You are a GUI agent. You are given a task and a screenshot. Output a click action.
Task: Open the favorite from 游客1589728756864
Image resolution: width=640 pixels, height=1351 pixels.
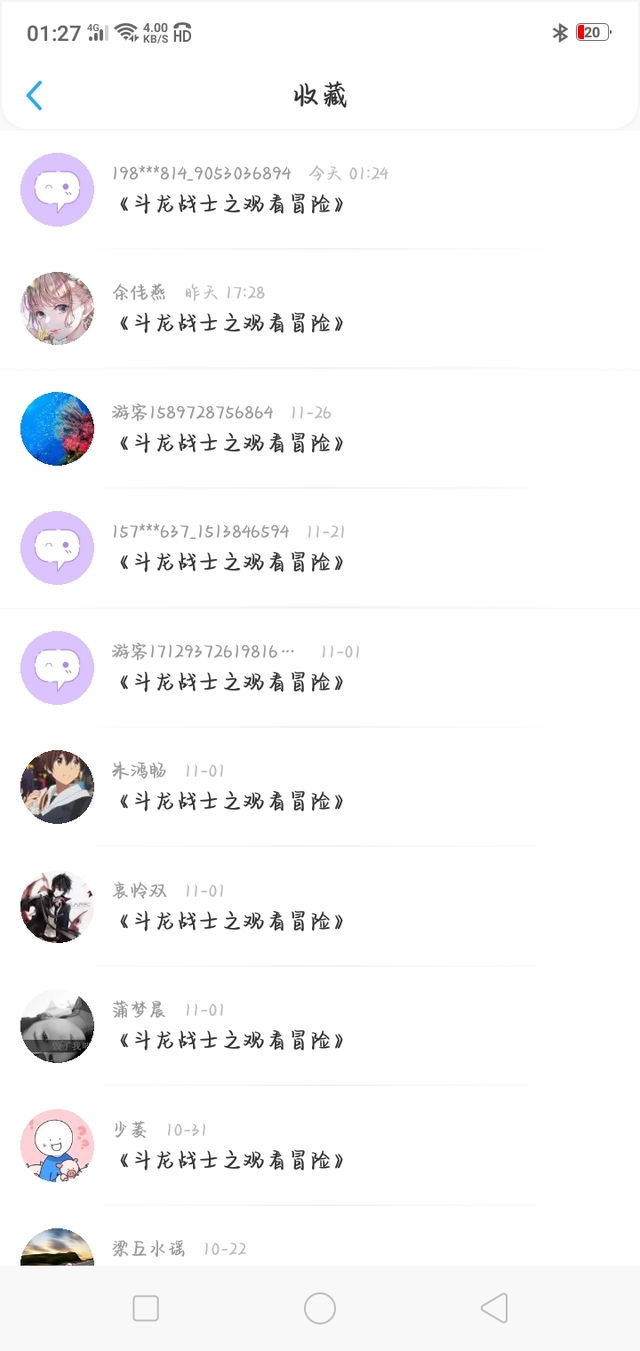[320, 429]
